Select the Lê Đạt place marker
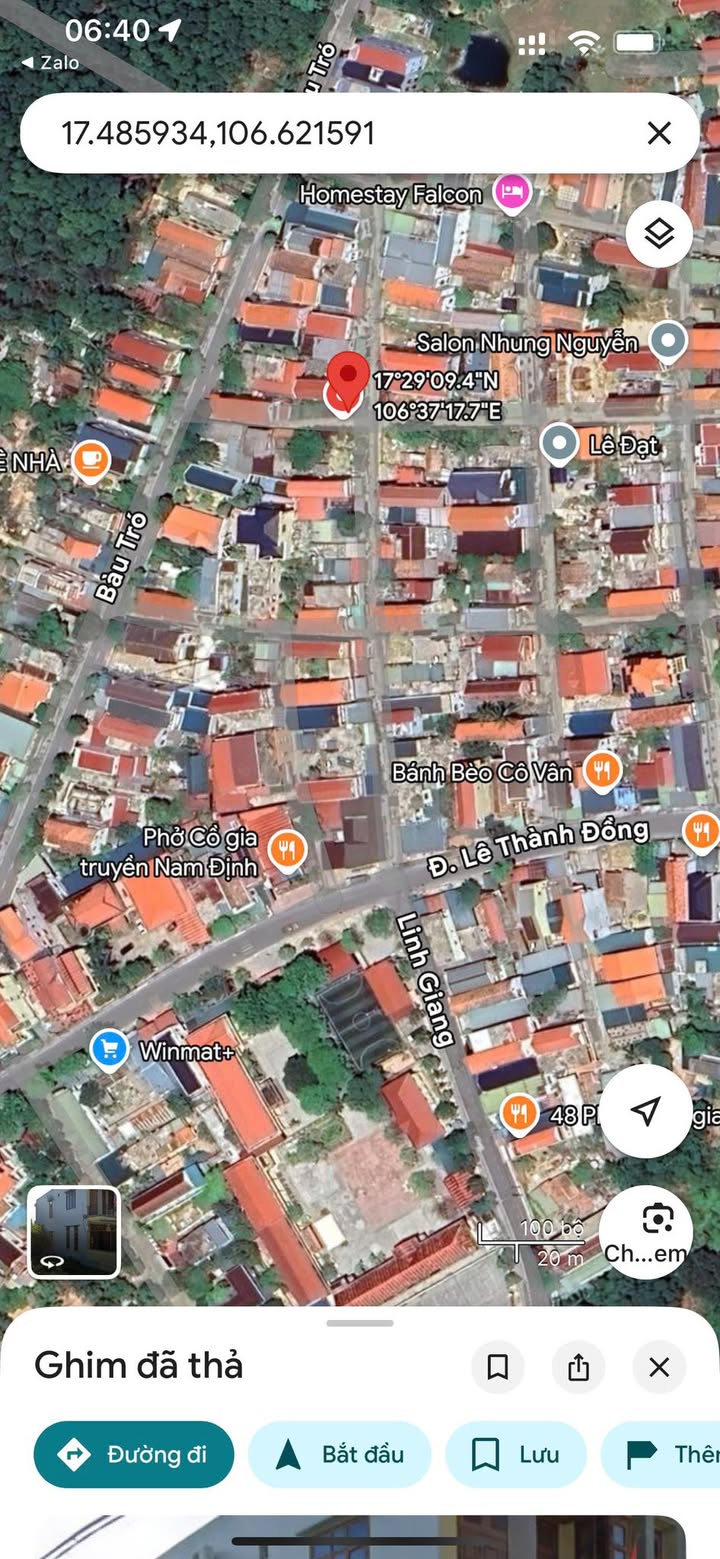Screen dimensions: 720x1559 pyautogui.click(x=558, y=442)
